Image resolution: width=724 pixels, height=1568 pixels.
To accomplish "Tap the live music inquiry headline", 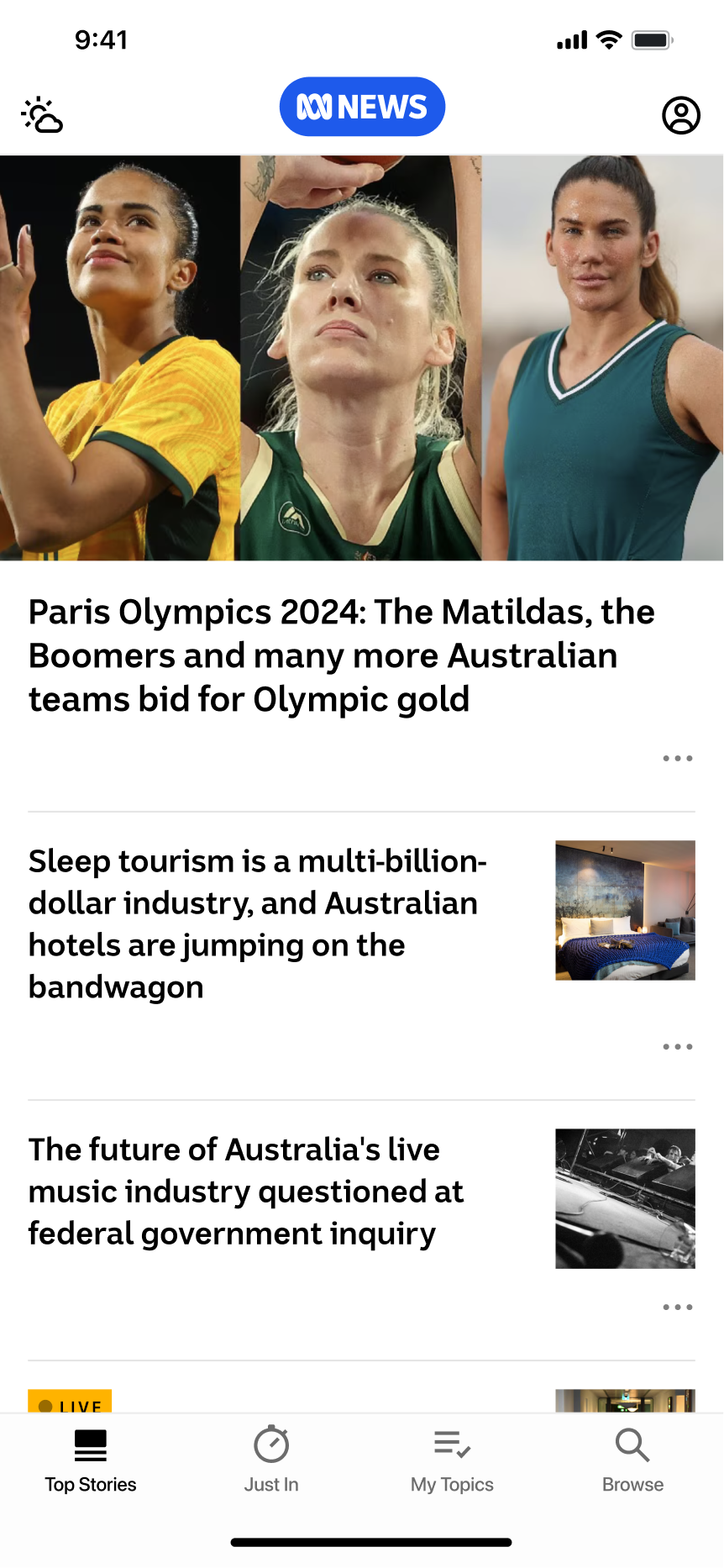I will click(244, 1191).
